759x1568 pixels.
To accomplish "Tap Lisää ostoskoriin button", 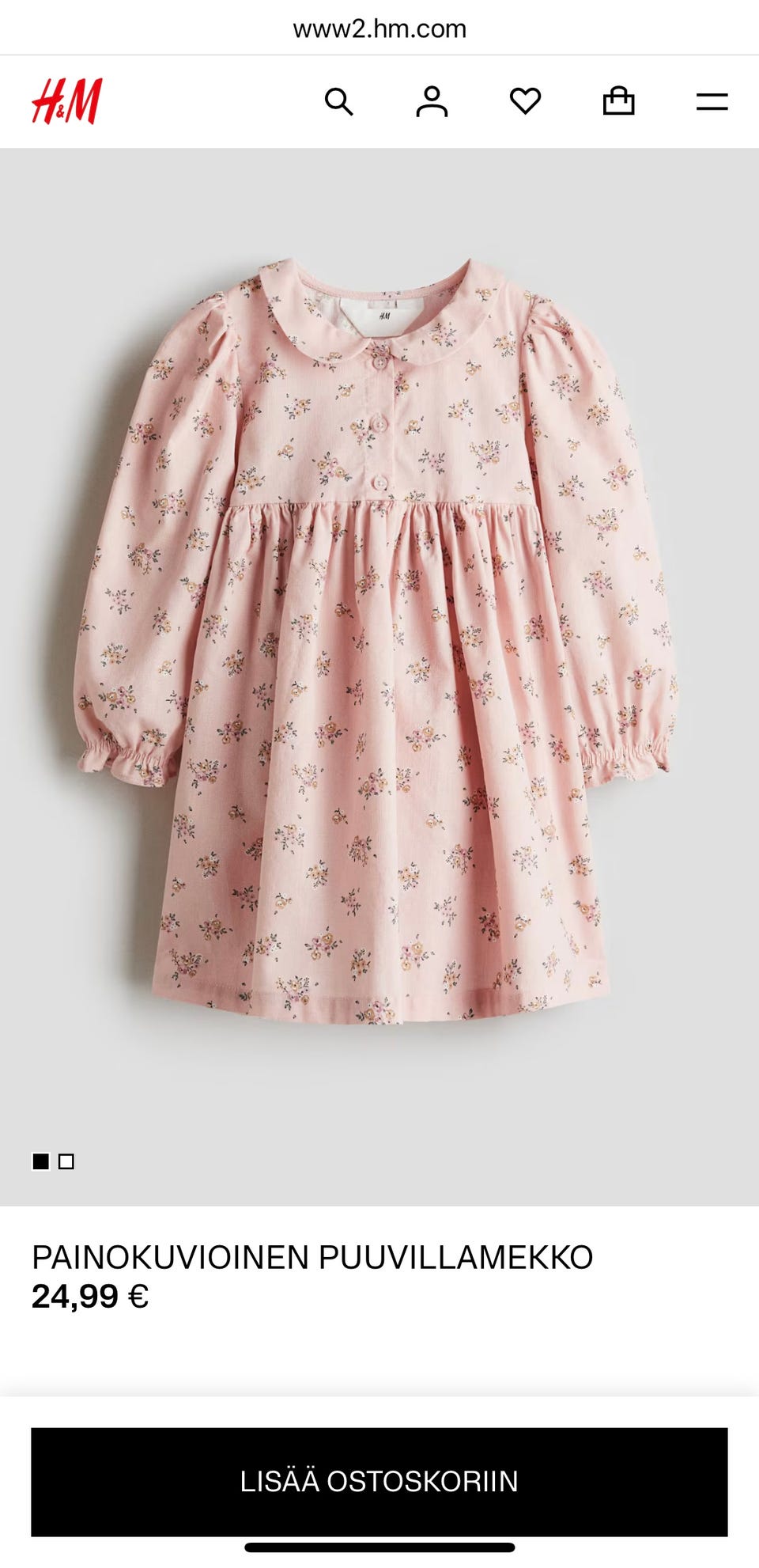I will [x=379, y=1481].
